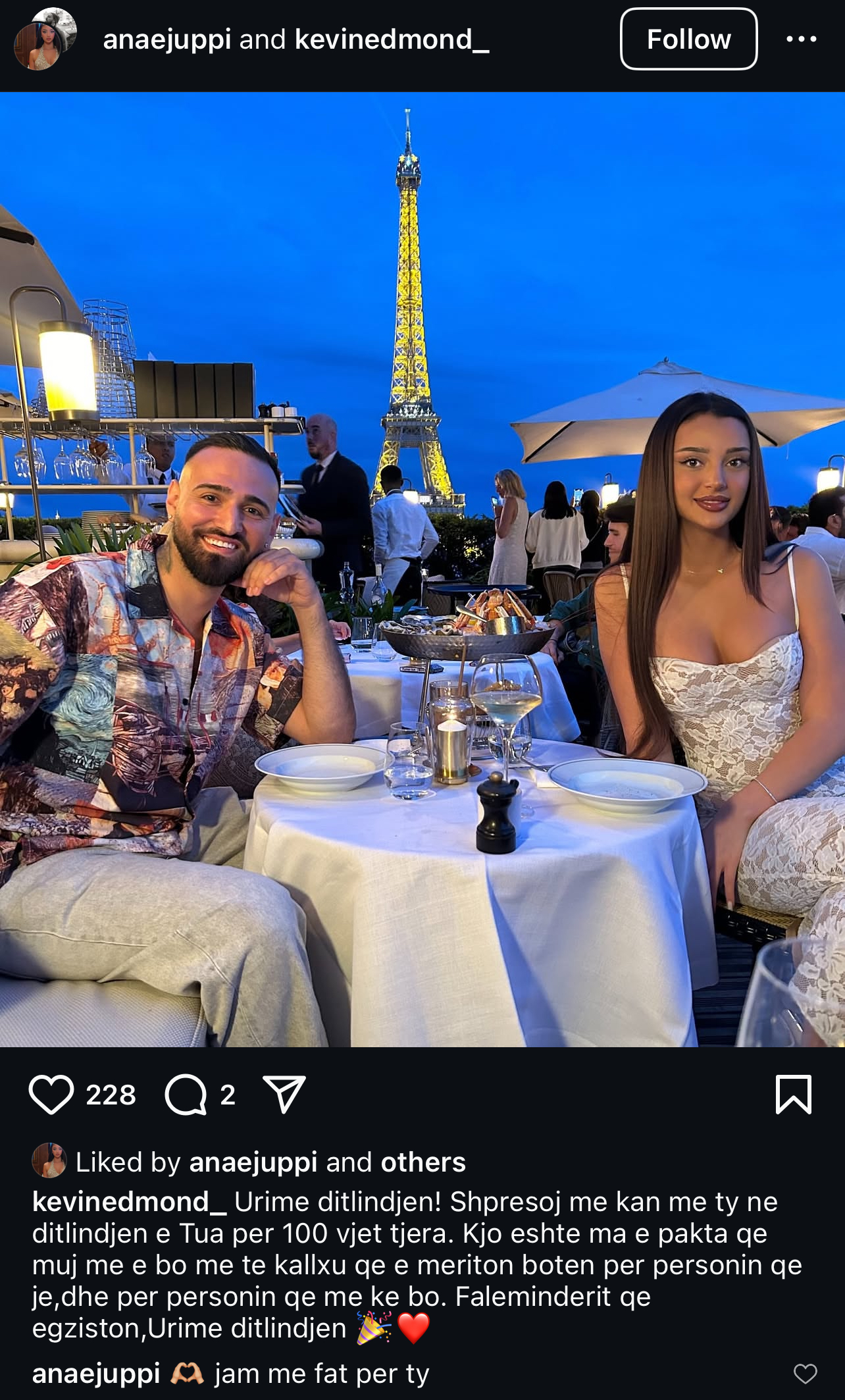
Task: Share the post via paper plane icon
Action: (284, 1095)
